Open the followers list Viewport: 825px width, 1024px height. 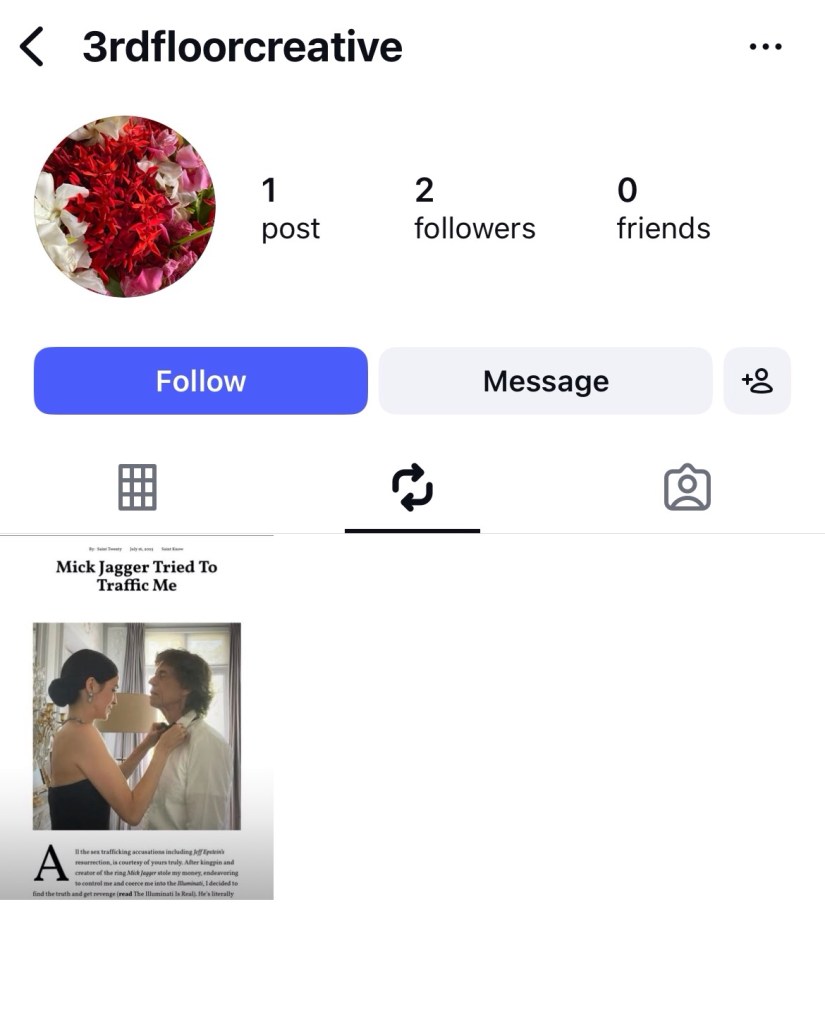[x=474, y=208]
